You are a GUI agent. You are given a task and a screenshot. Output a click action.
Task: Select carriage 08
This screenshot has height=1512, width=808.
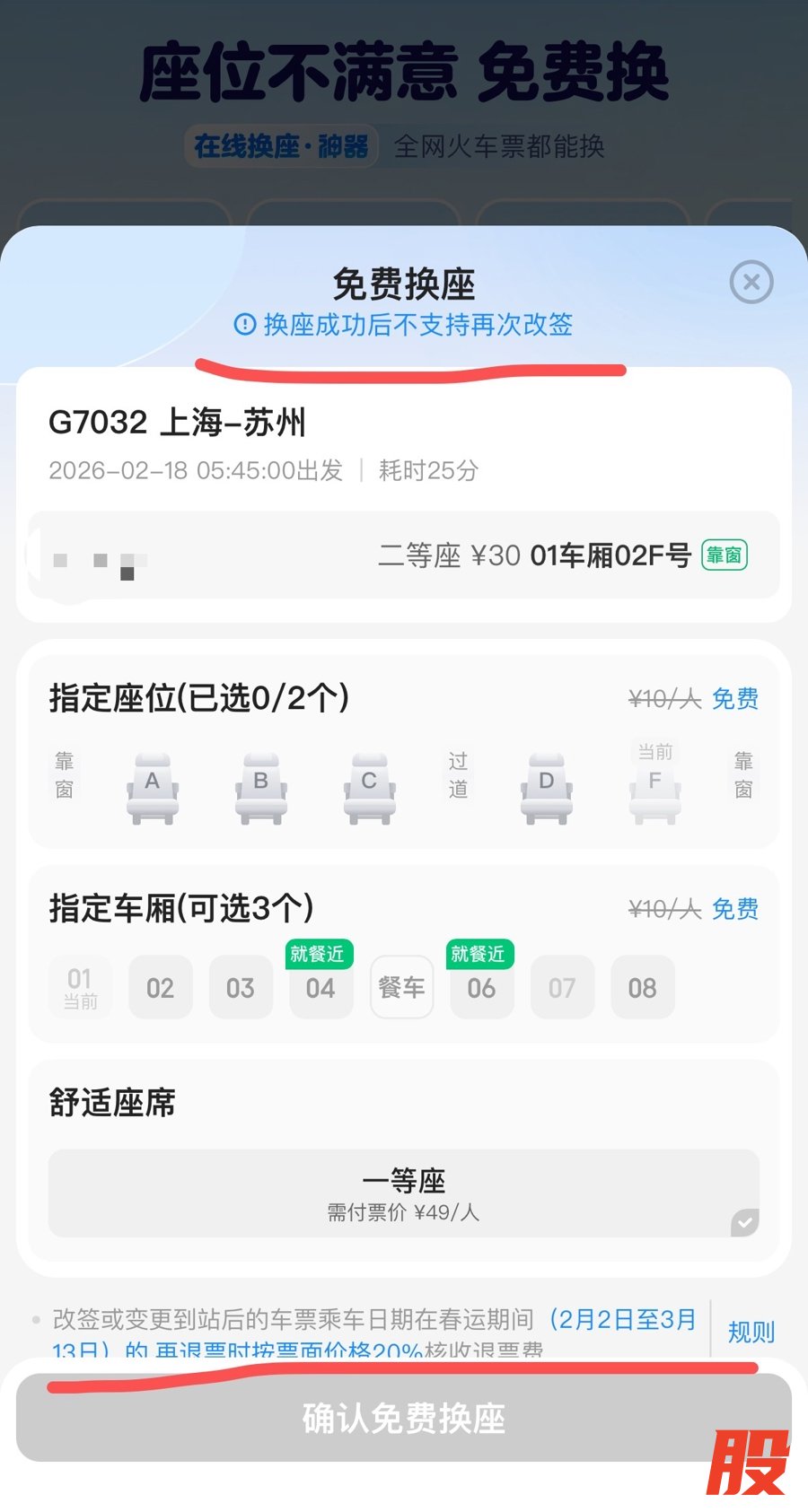642,988
